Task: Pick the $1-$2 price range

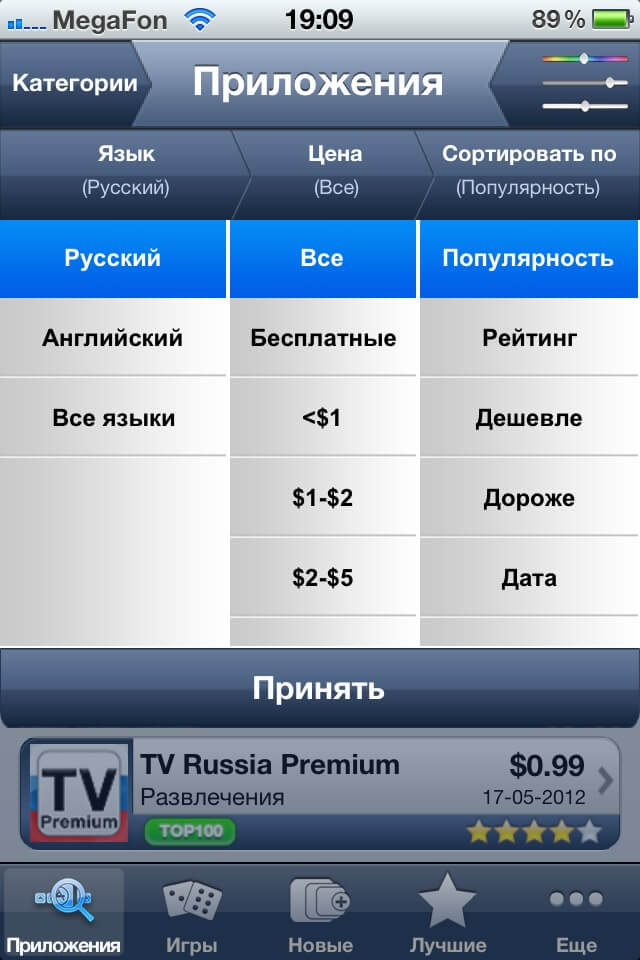Action: [x=322, y=498]
